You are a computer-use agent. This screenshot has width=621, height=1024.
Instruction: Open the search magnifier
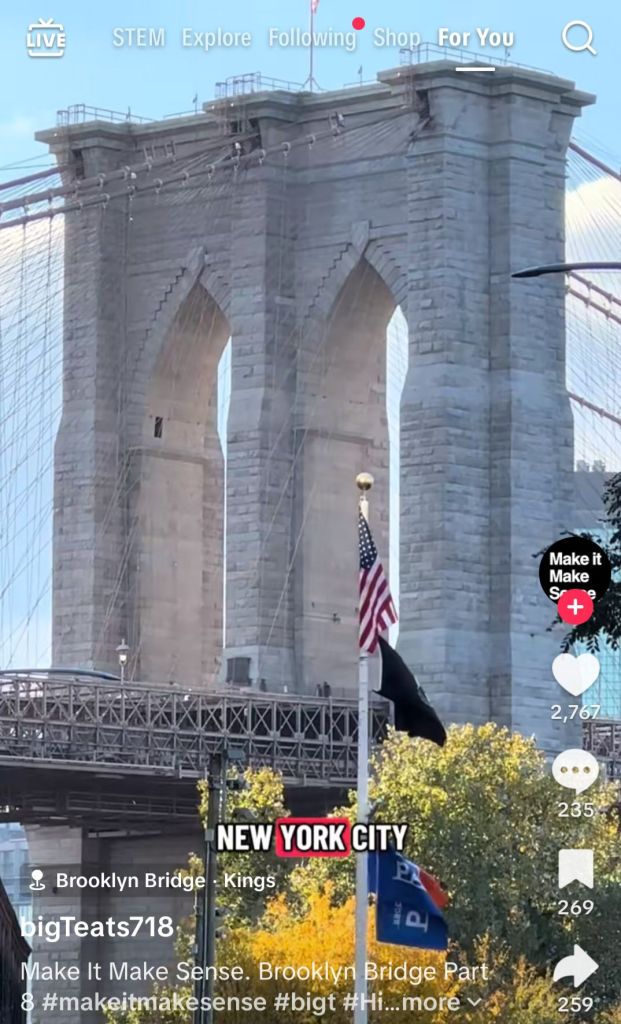(x=579, y=38)
